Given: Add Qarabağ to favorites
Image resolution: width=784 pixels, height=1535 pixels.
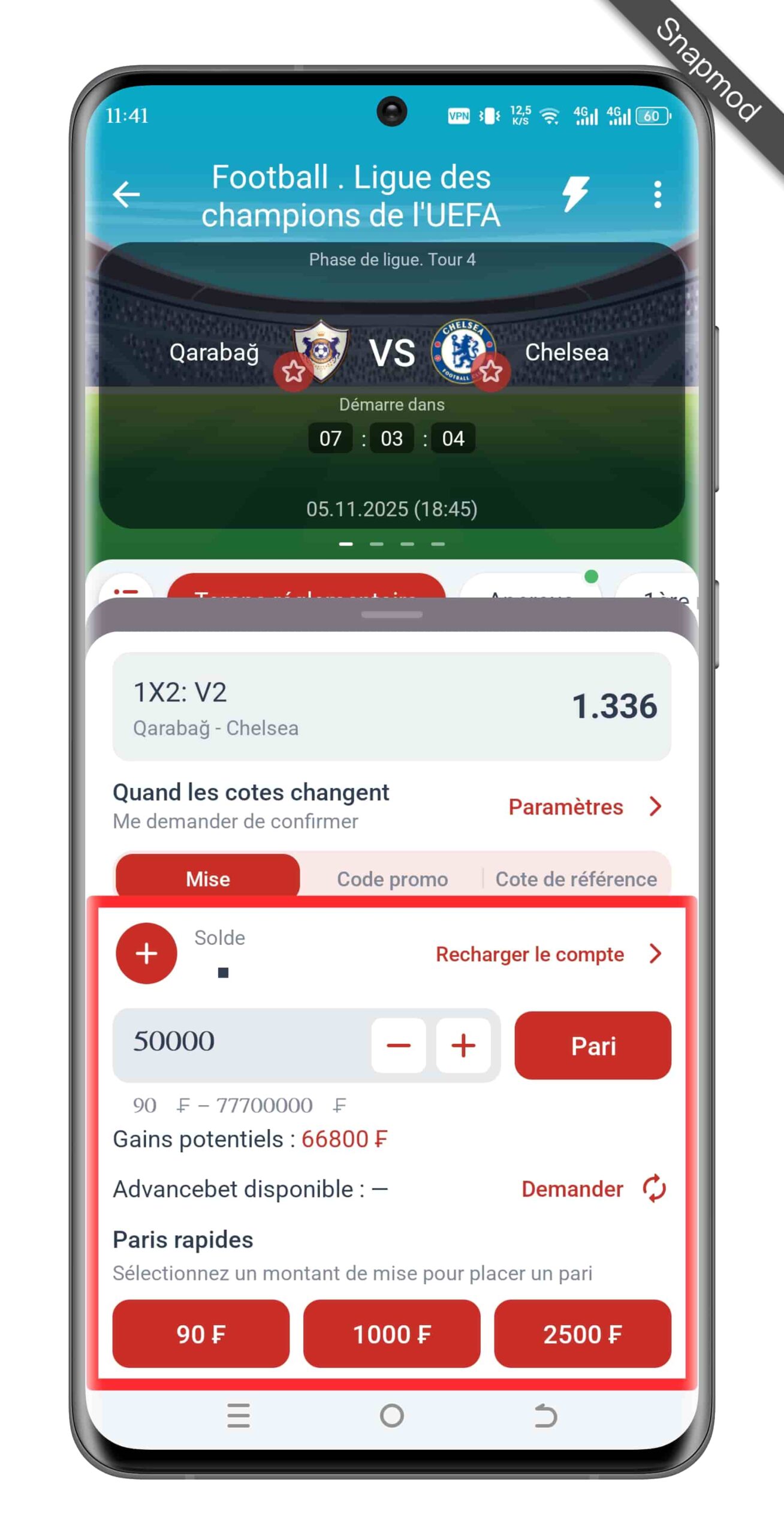Looking at the screenshot, I should coord(293,372).
